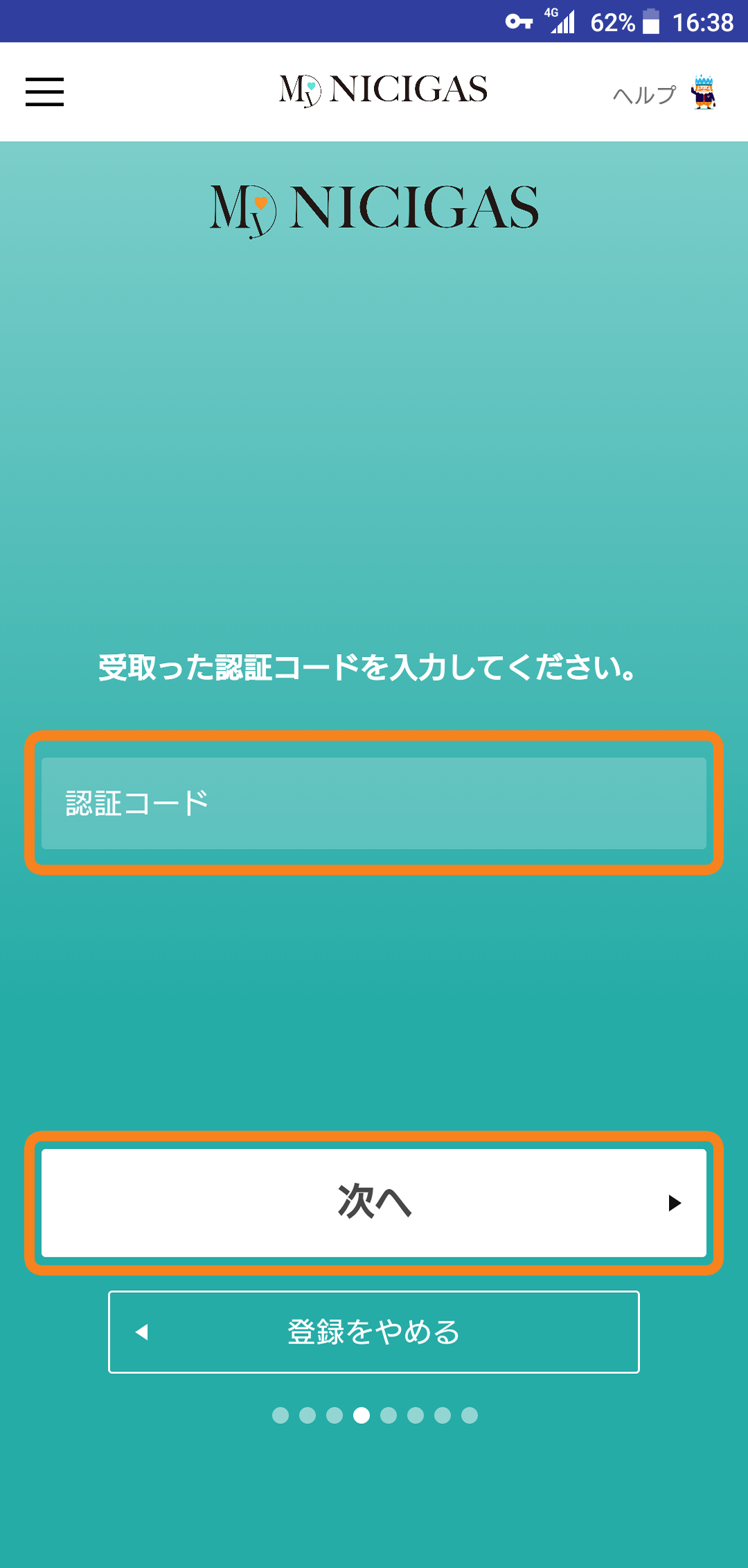The image size is (748, 1568).
Task: Open the hamburger menu
Action: tap(44, 92)
